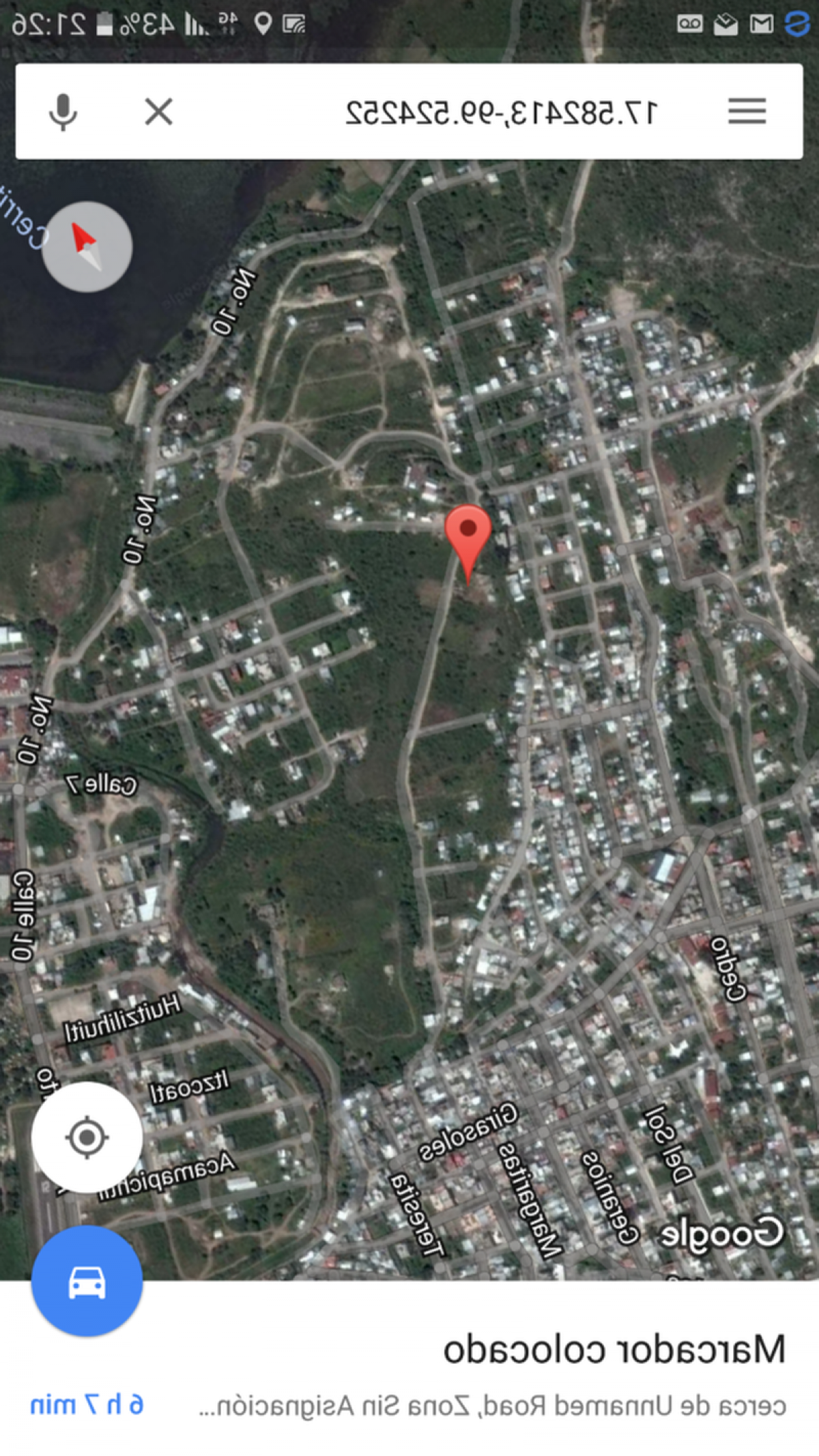Clear the search field with the X

(159, 113)
